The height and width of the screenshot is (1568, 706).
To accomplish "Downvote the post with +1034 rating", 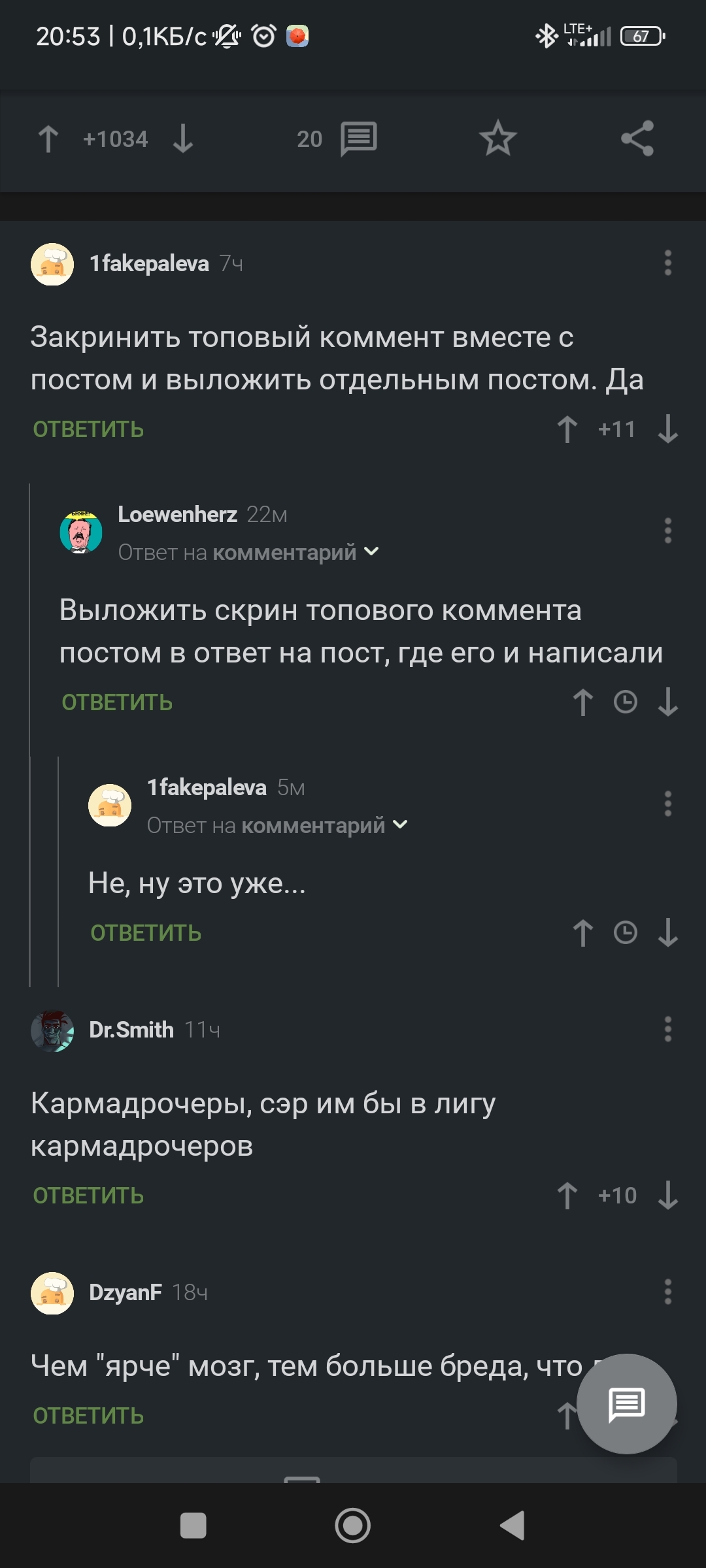I will [x=183, y=139].
